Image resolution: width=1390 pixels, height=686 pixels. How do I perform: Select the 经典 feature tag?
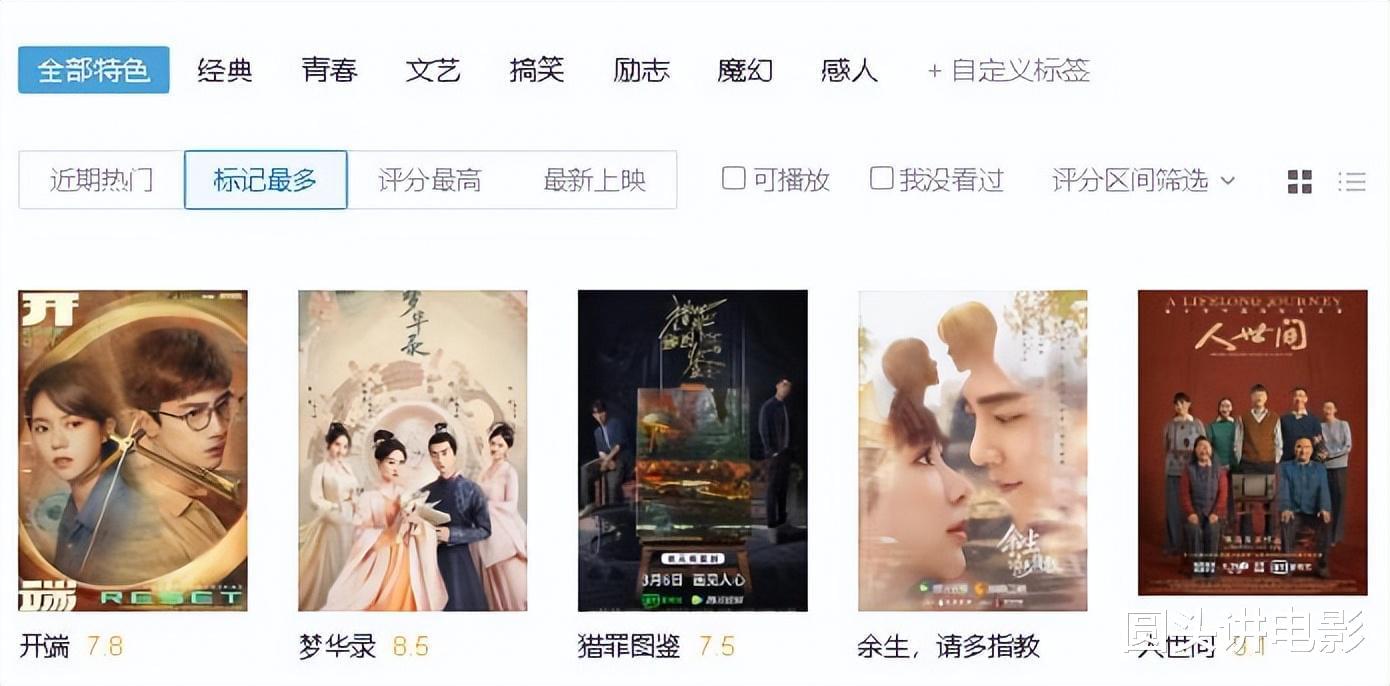click(x=225, y=70)
